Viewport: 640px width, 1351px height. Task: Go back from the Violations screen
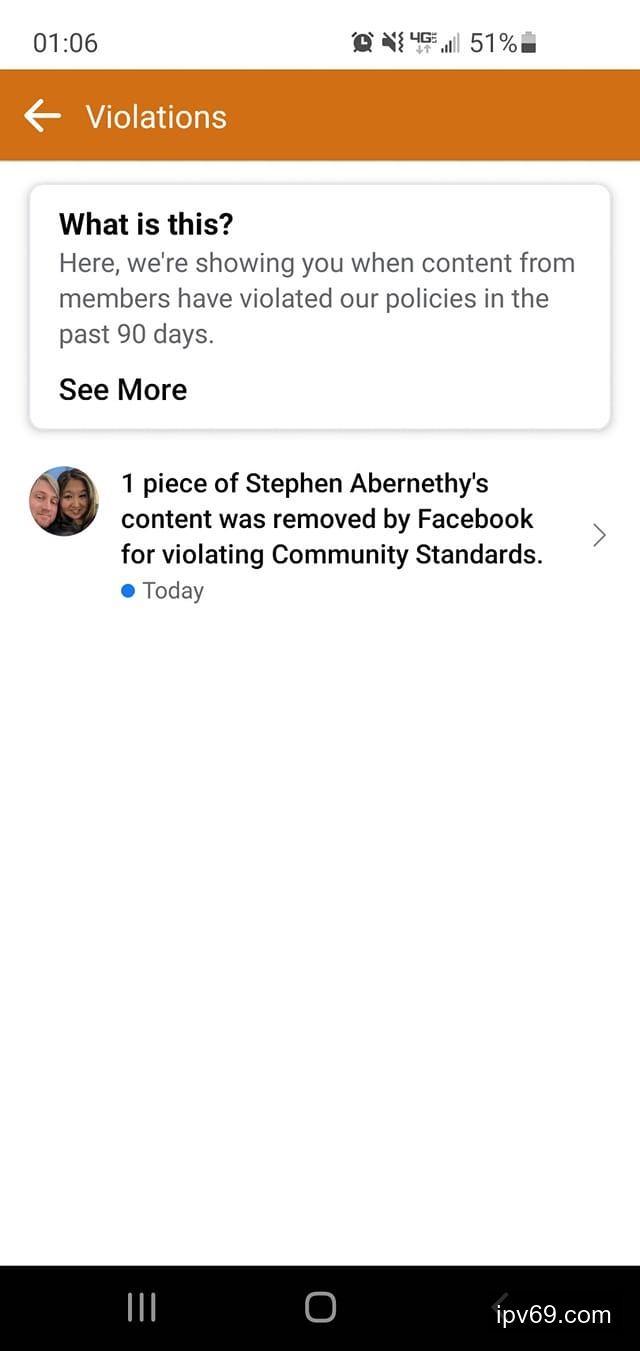tap(42, 116)
